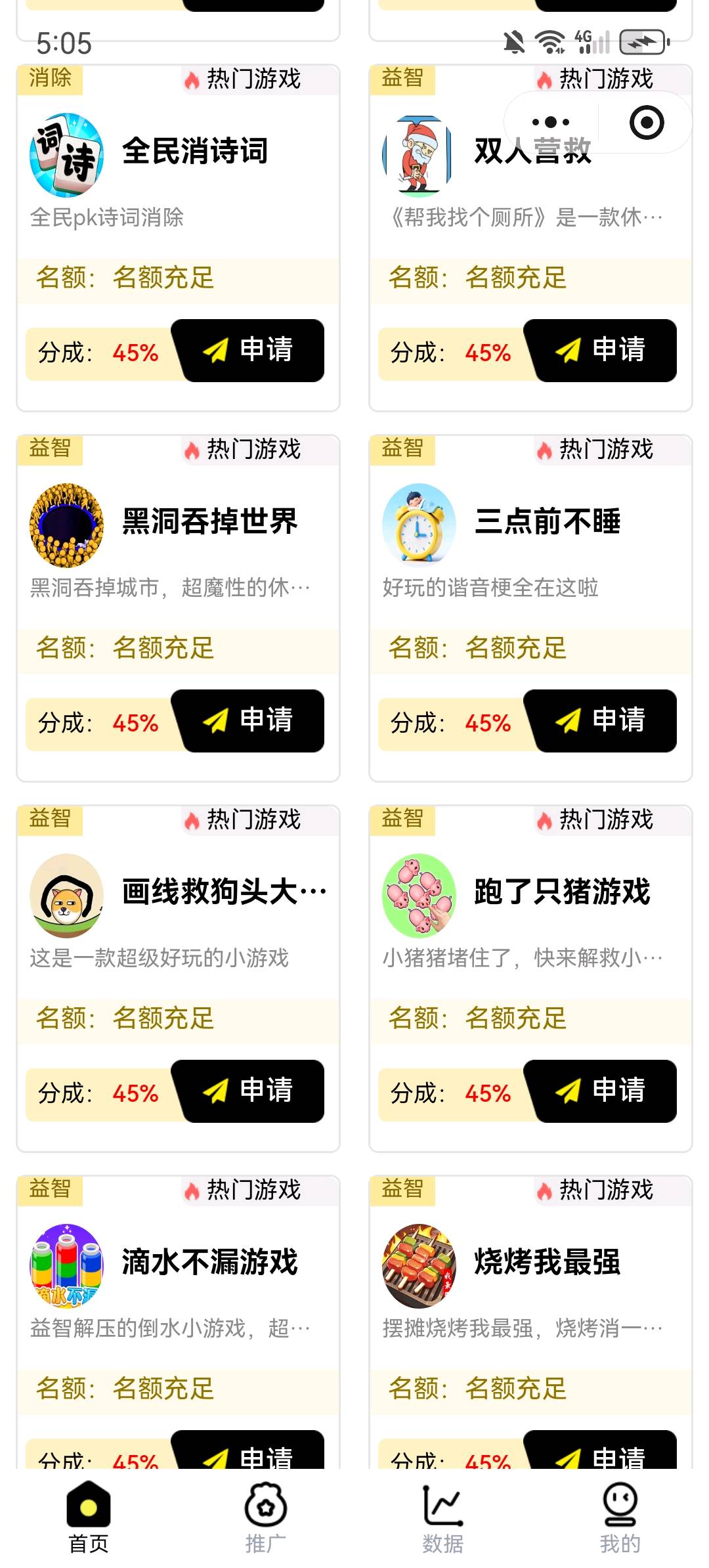Click the 滴水不漏游戏 bottles icon
This screenshot has height=1568, width=709.
(x=66, y=1264)
